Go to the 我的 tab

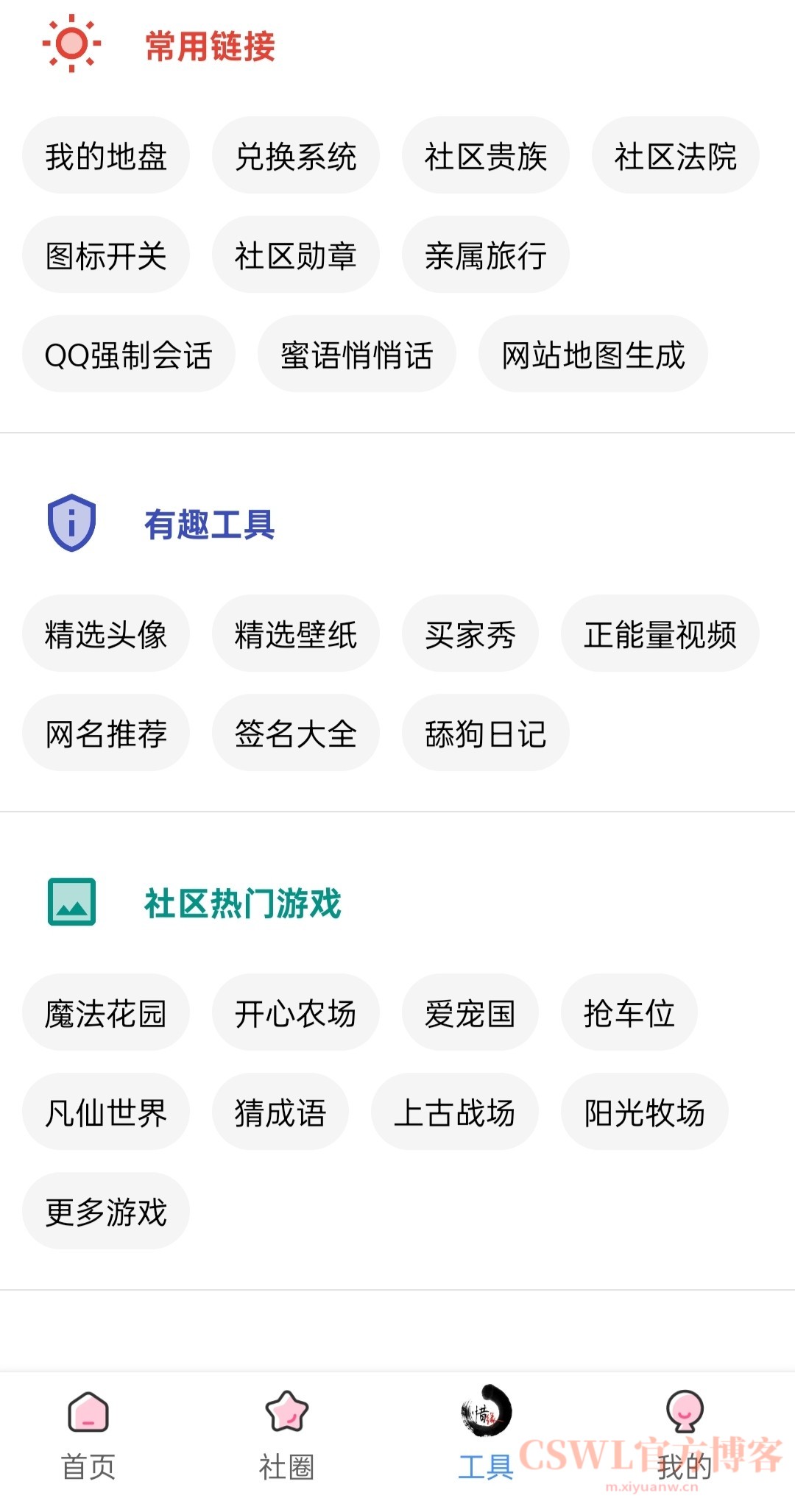[685, 1435]
